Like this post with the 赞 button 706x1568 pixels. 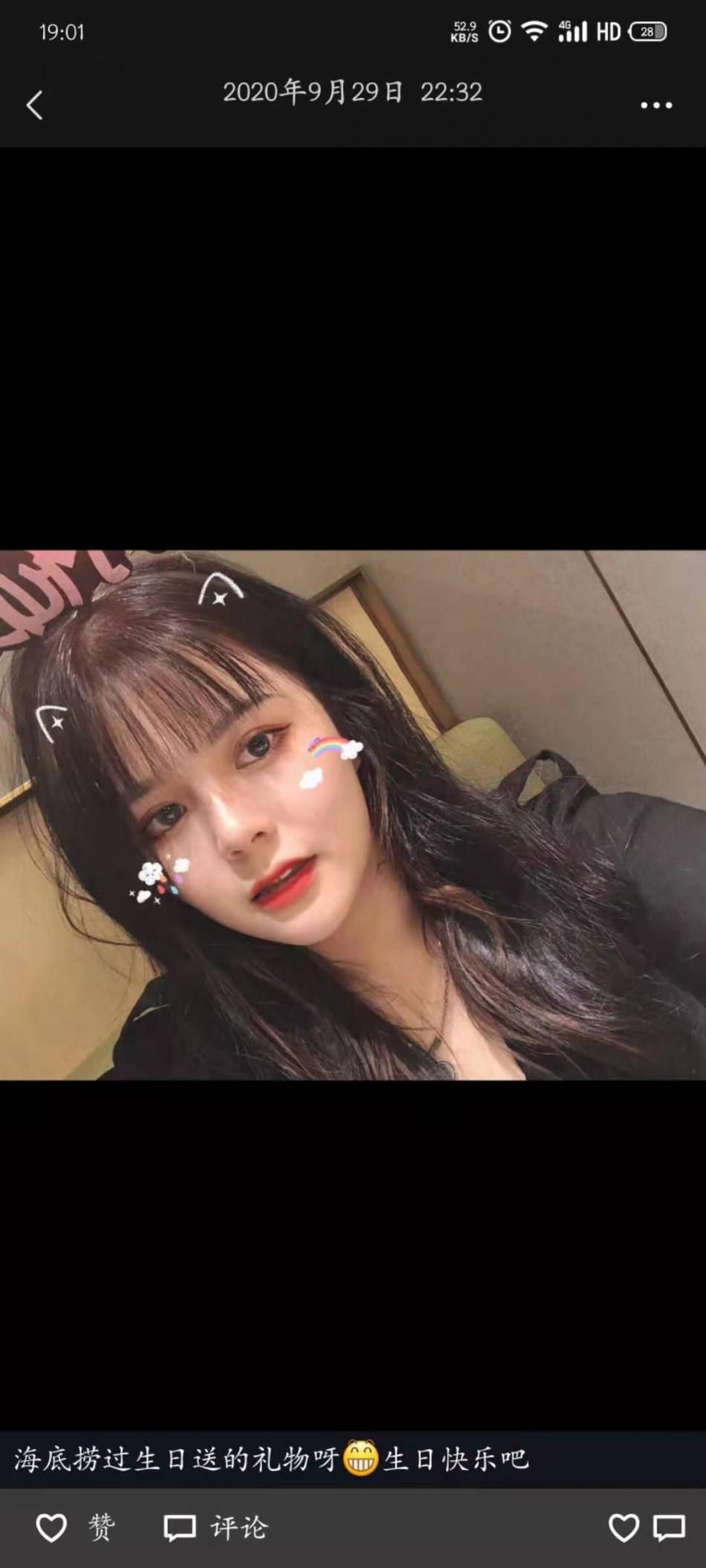tap(74, 1528)
